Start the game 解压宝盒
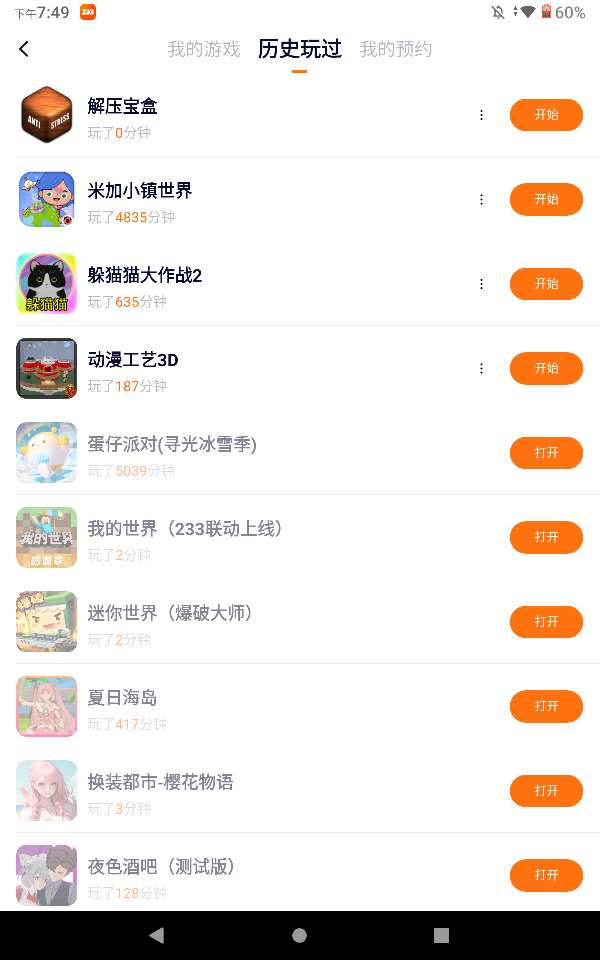 point(546,115)
